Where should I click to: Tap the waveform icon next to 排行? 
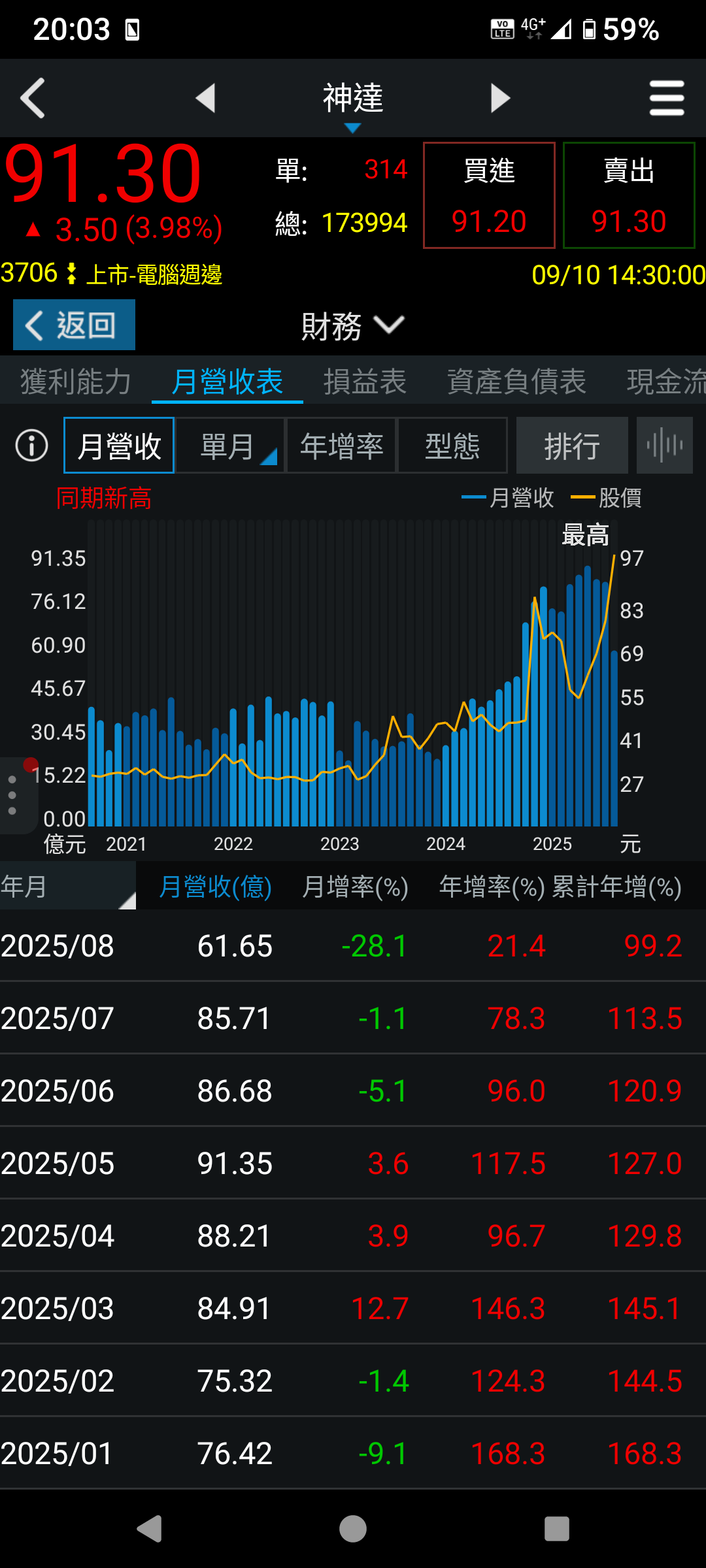[x=664, y=446]
